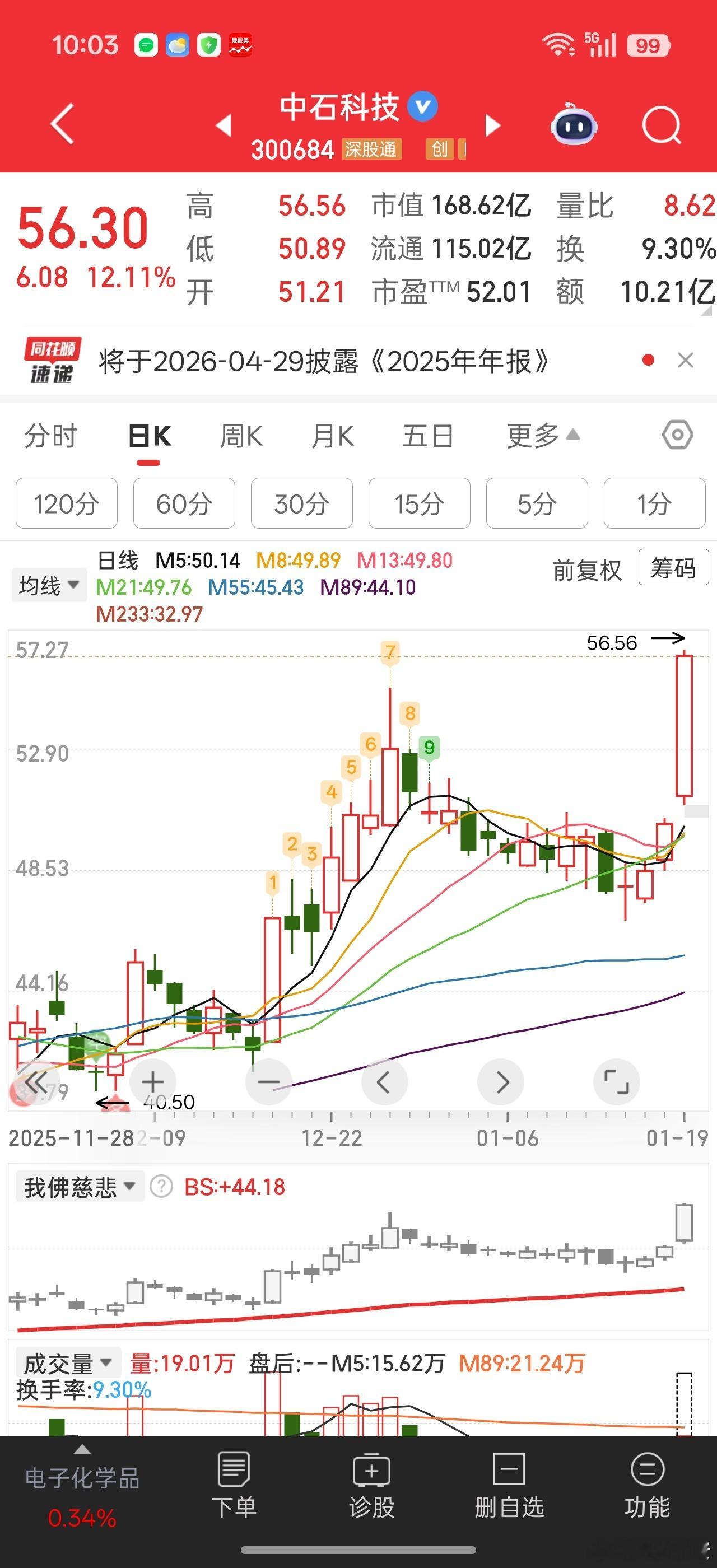
Task: Expand chart to fullscreen
Action: (x=617, y=1082)
